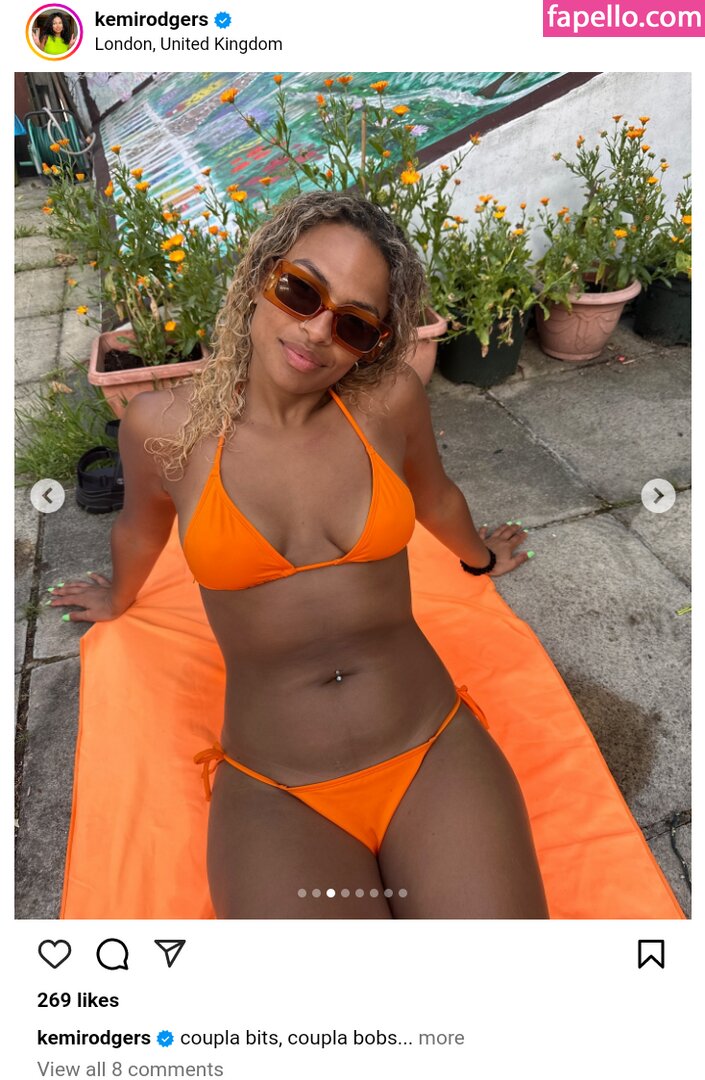Open kemirodgers profile picture

tap(54, 32)
